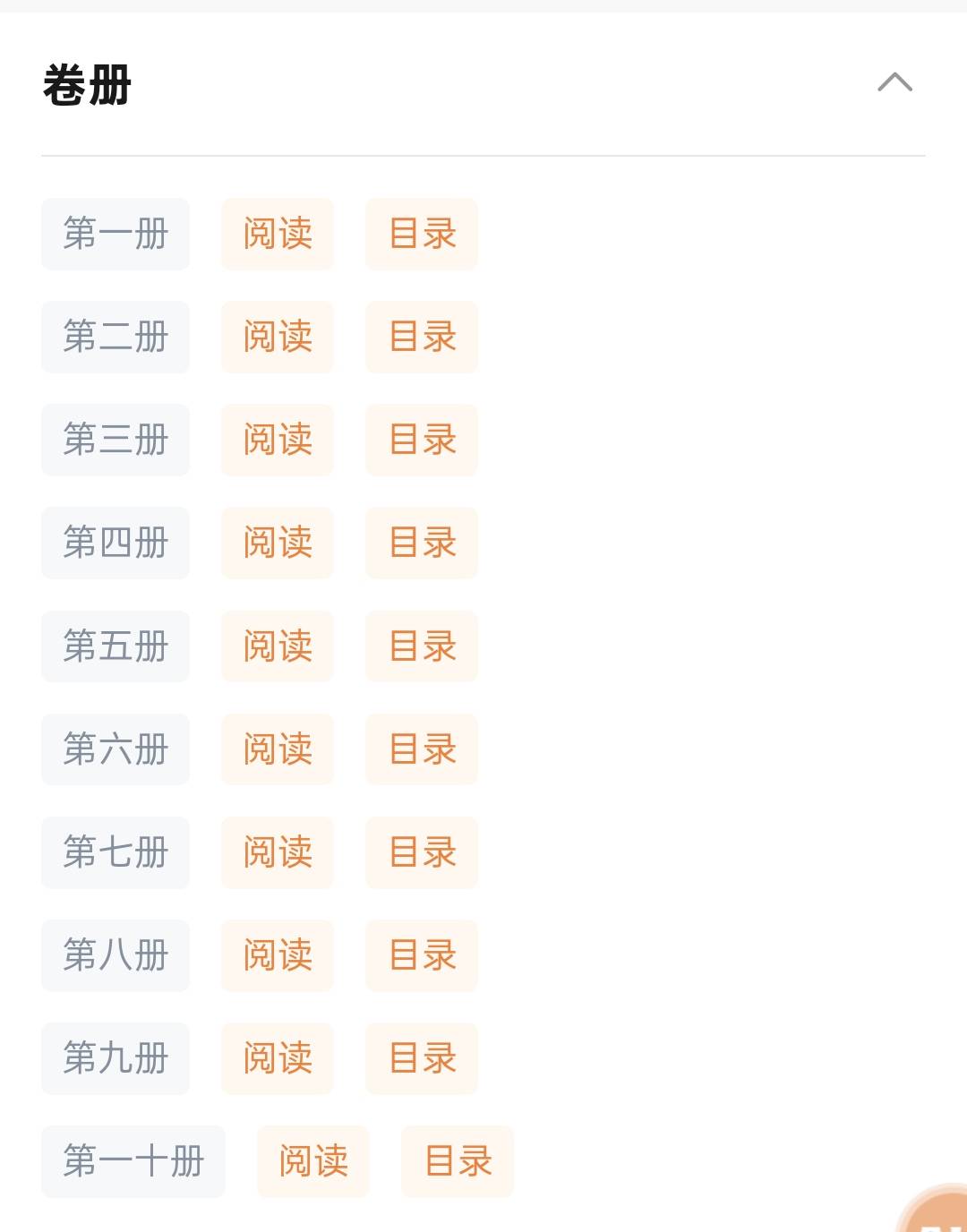Viewport: 967px width, 1232px height.
Task: Open 目录 for 第三册
Action: pos(422,440)
